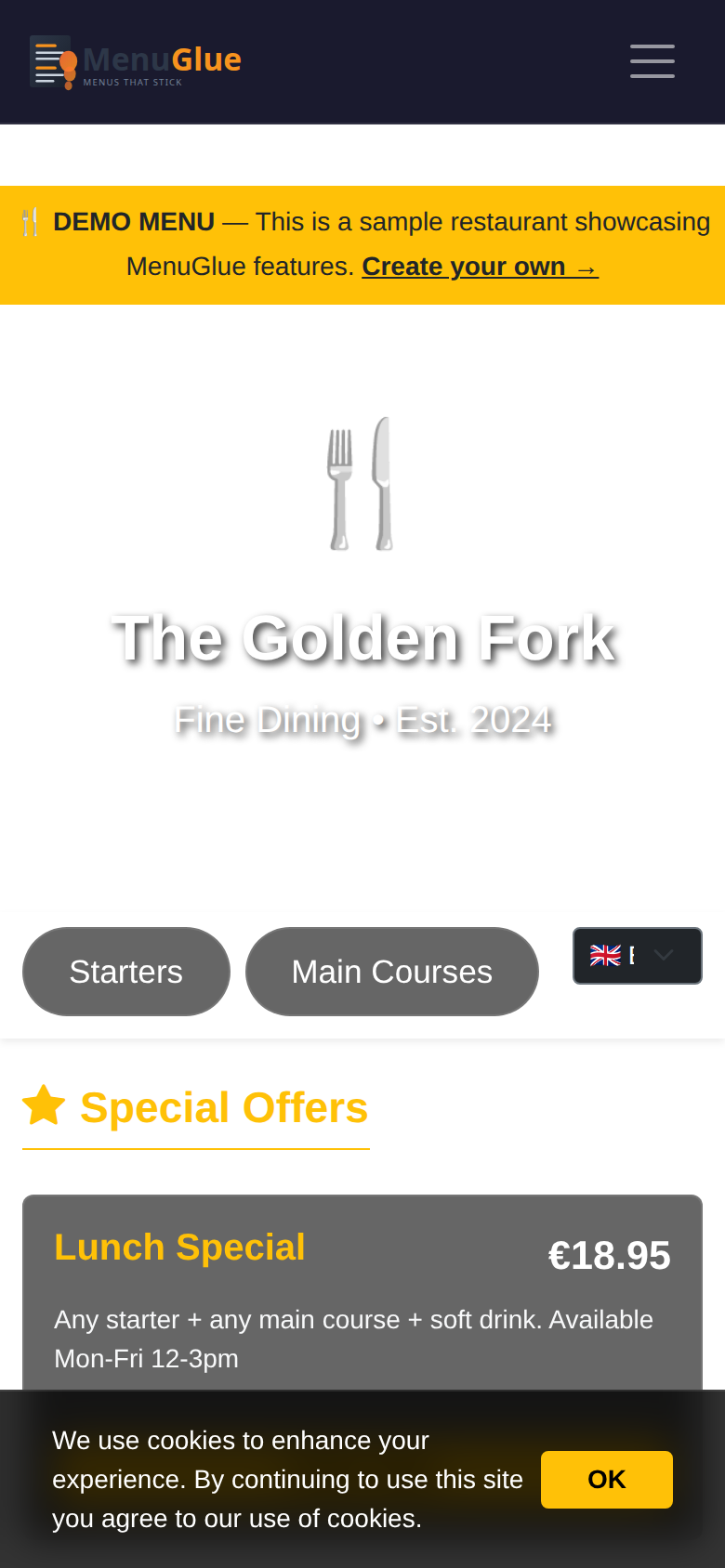This screenshot has height=1568, width=725.
Task: Dismiss the demo menu banner
Action: (x=362, y=244)
